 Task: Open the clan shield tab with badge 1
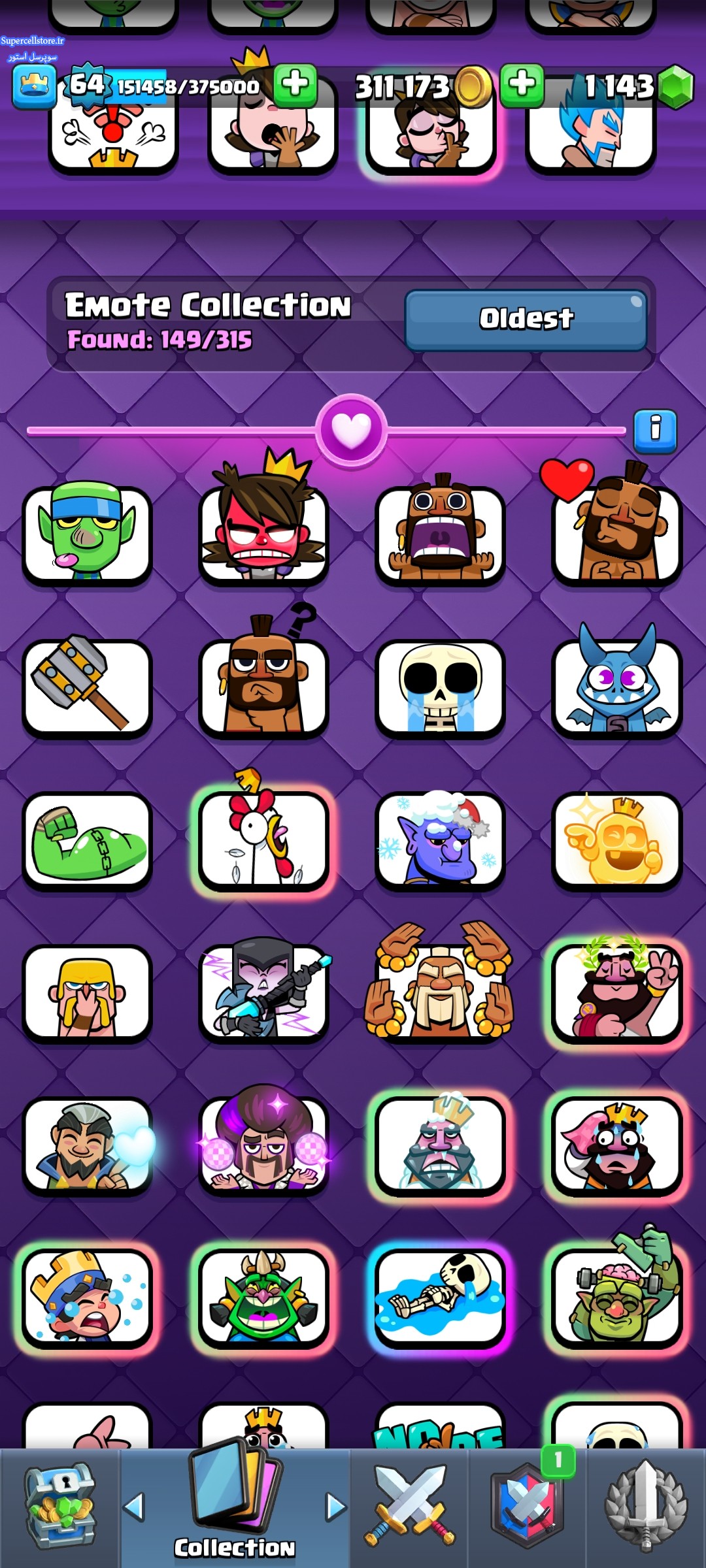[528, 1508]
